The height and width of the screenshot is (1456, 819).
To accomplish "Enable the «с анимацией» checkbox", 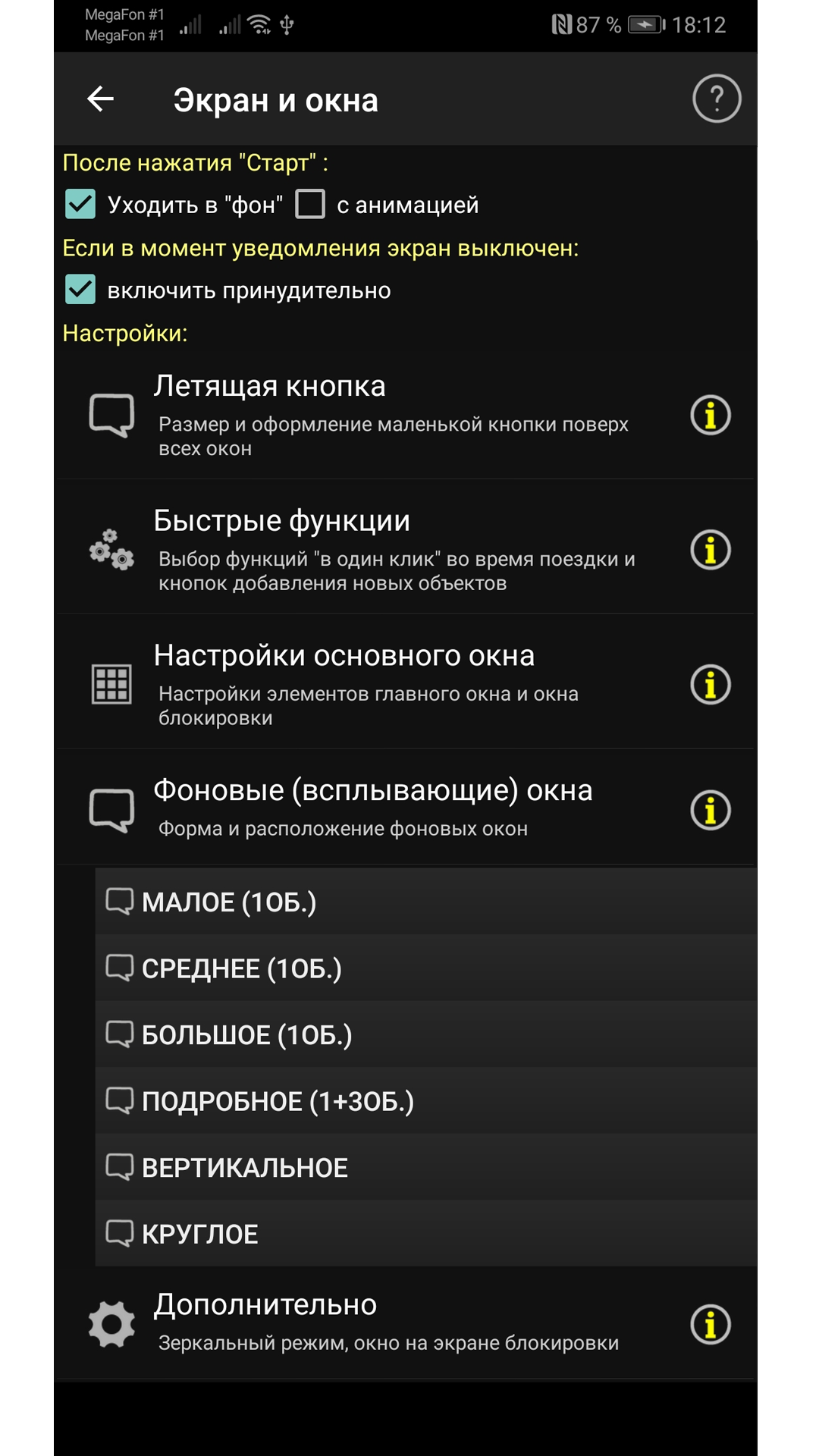I will point(310,205).
